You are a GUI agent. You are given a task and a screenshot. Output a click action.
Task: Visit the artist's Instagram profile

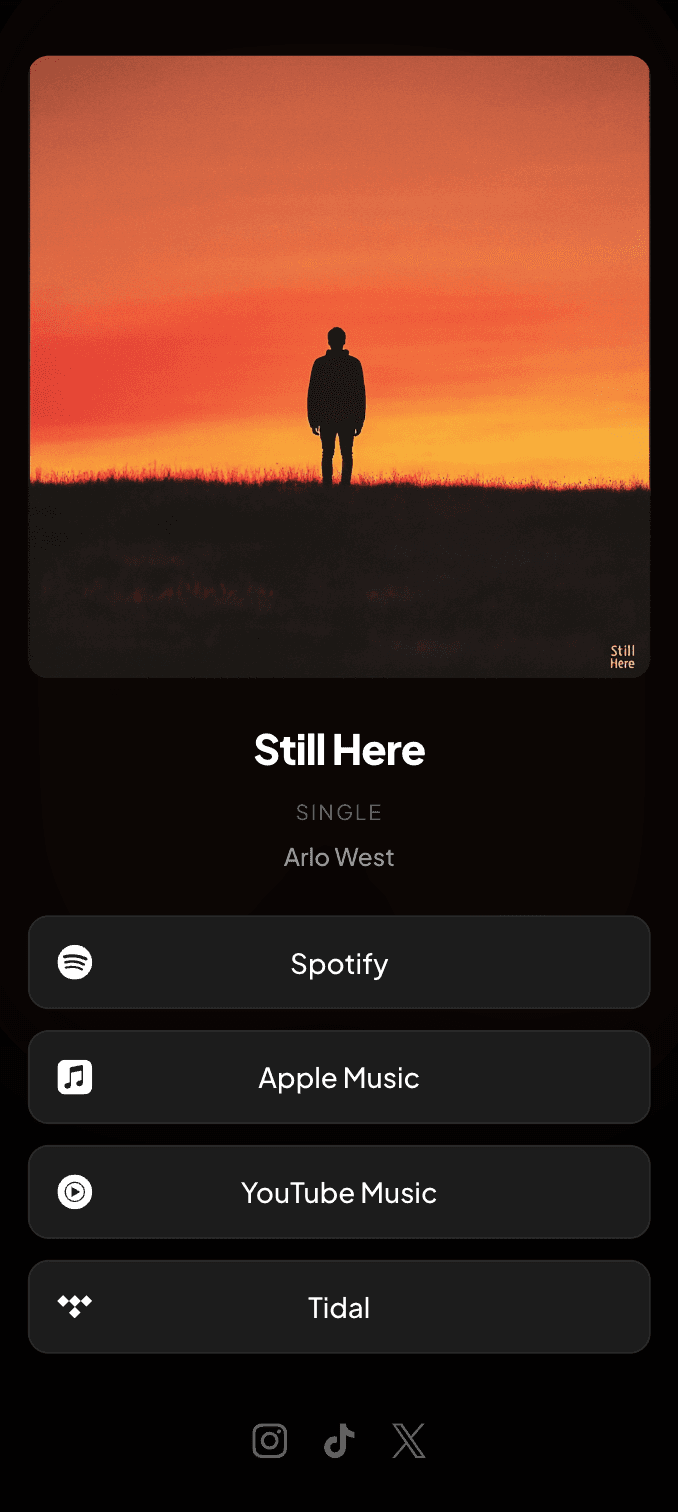click(269, 1441)
